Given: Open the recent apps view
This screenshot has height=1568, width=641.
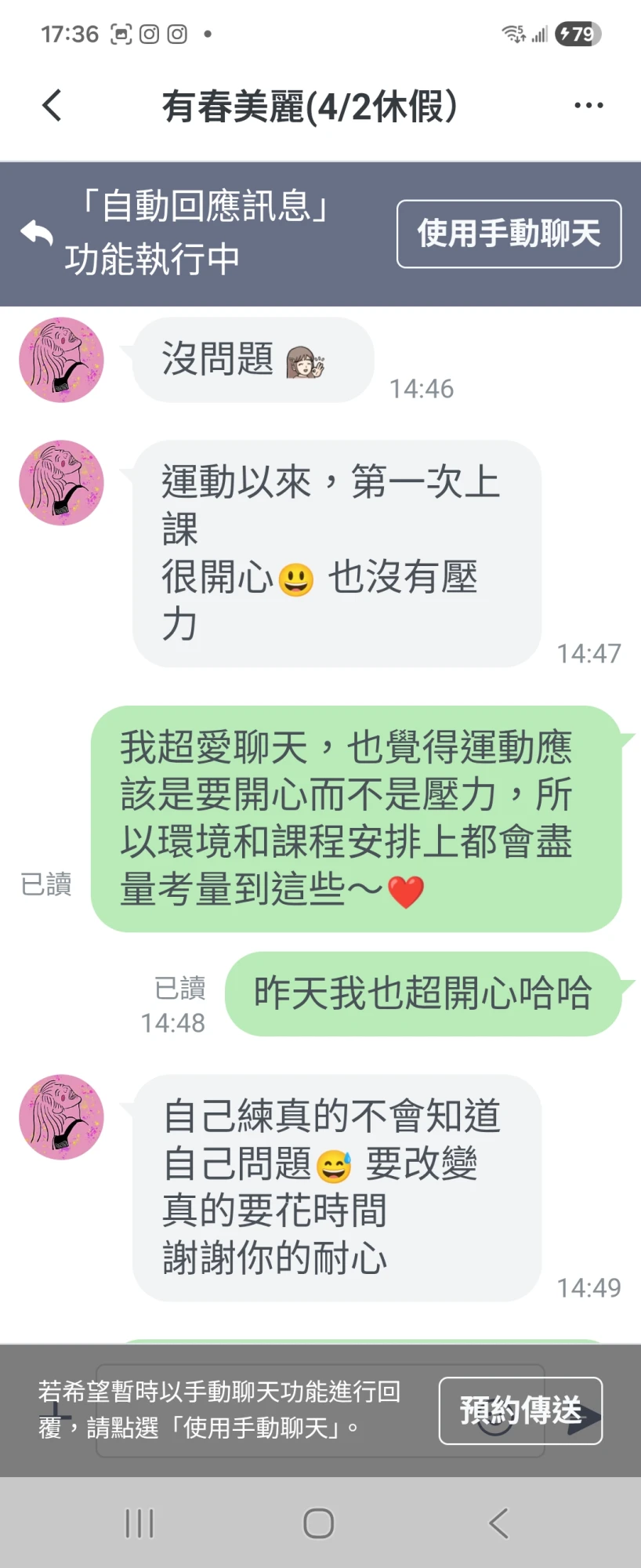Looking at the screenshot, I should point(140,1523).
